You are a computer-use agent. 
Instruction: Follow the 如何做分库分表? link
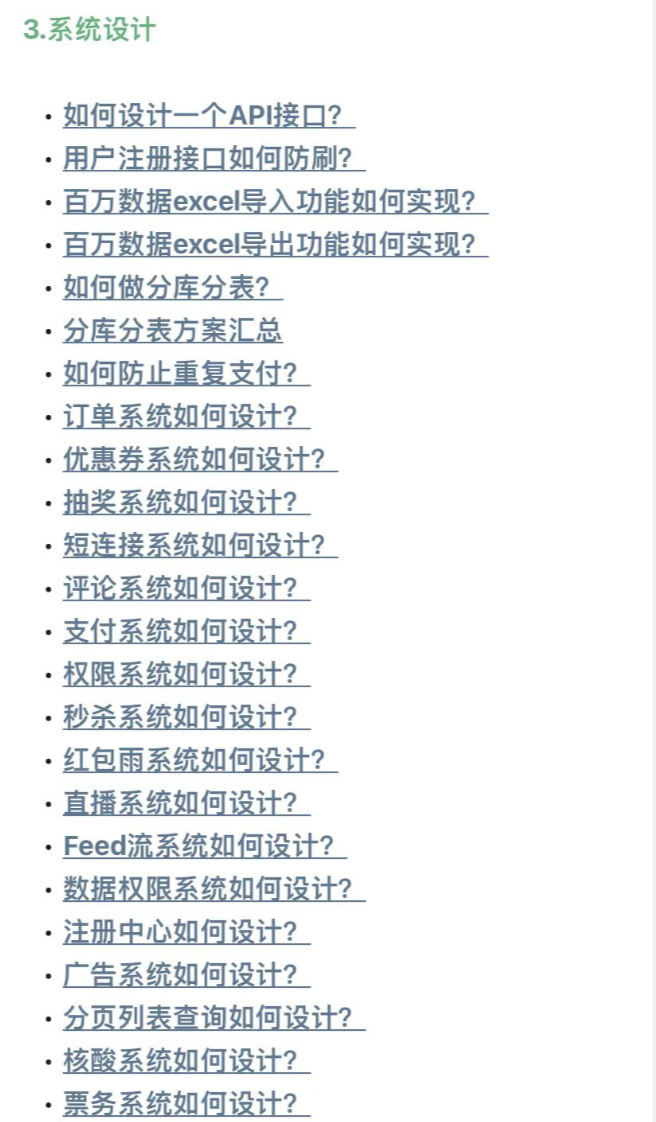click(172, 288)
